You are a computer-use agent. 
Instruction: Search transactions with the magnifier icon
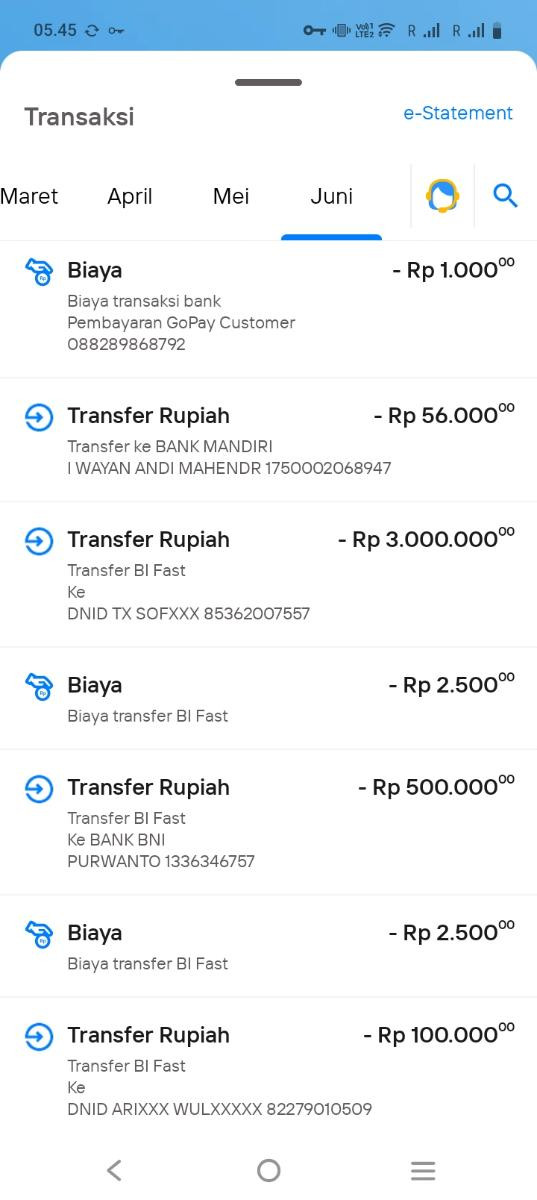coord(505,196)
